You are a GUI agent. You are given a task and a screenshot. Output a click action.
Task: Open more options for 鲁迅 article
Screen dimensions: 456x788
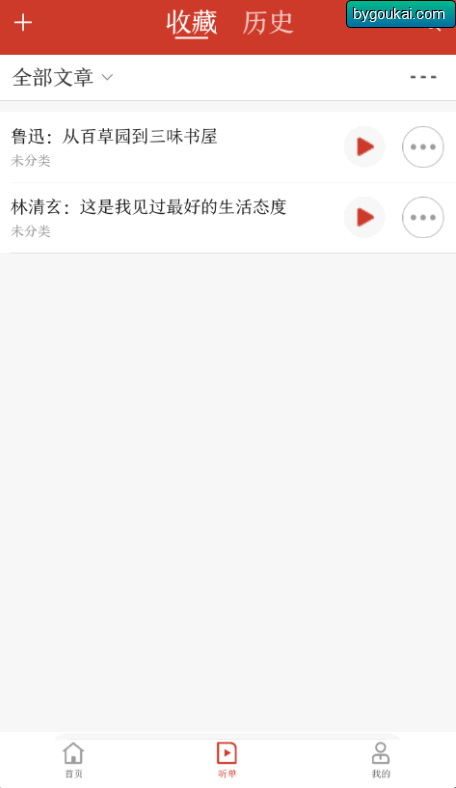(423, 147)
